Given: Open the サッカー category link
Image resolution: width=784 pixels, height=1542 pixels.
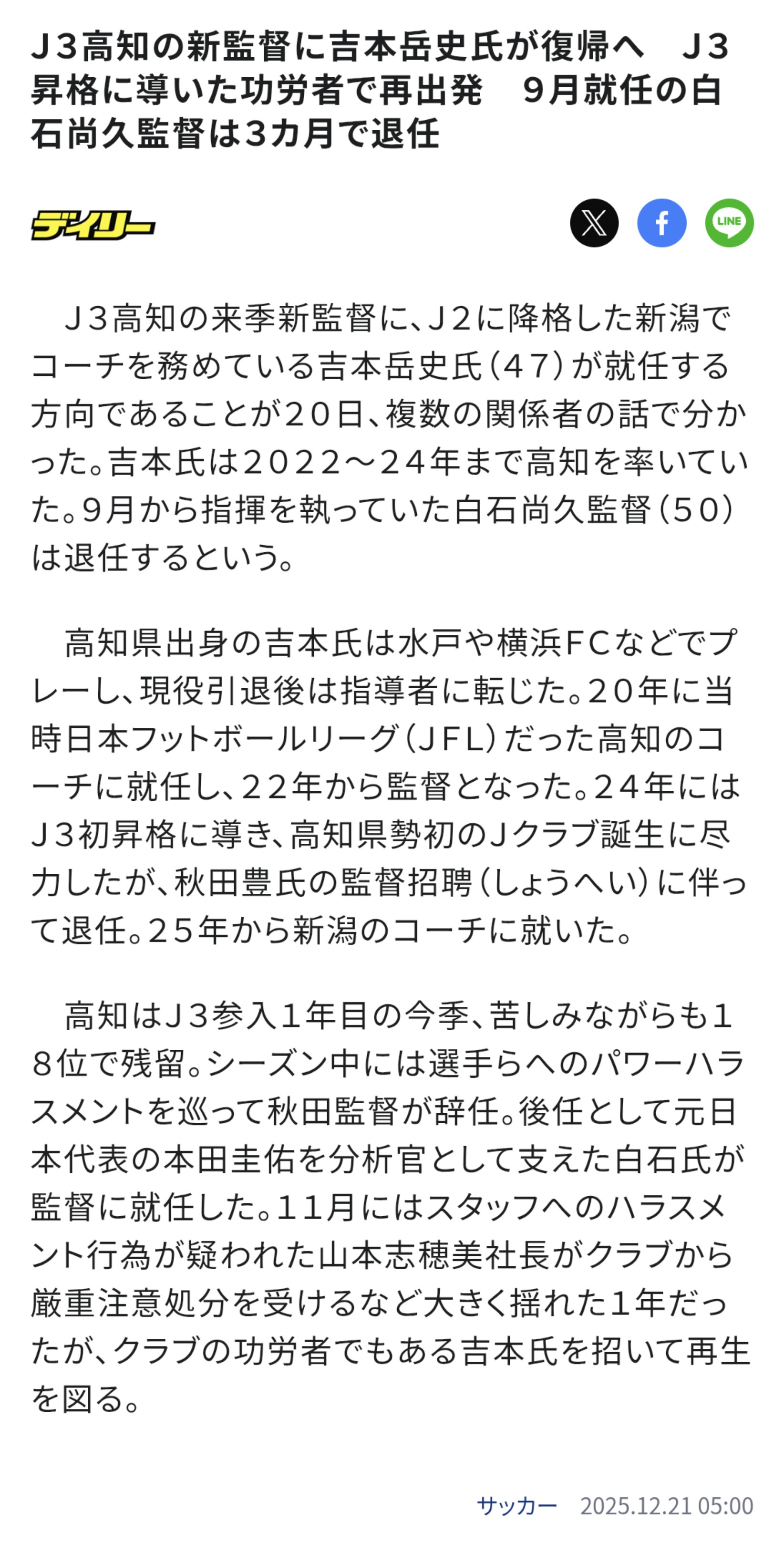Looking at the screenshot, I should coord(516,1505).
